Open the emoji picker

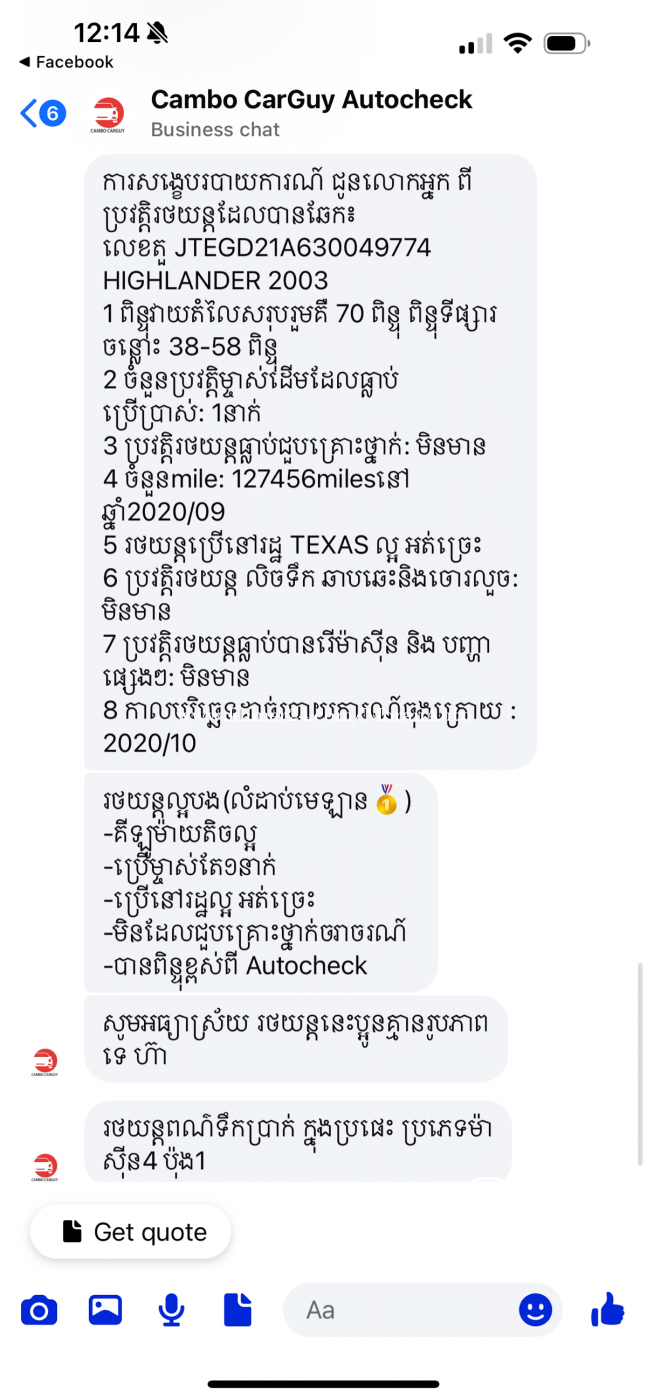[x=535, y=1309]
